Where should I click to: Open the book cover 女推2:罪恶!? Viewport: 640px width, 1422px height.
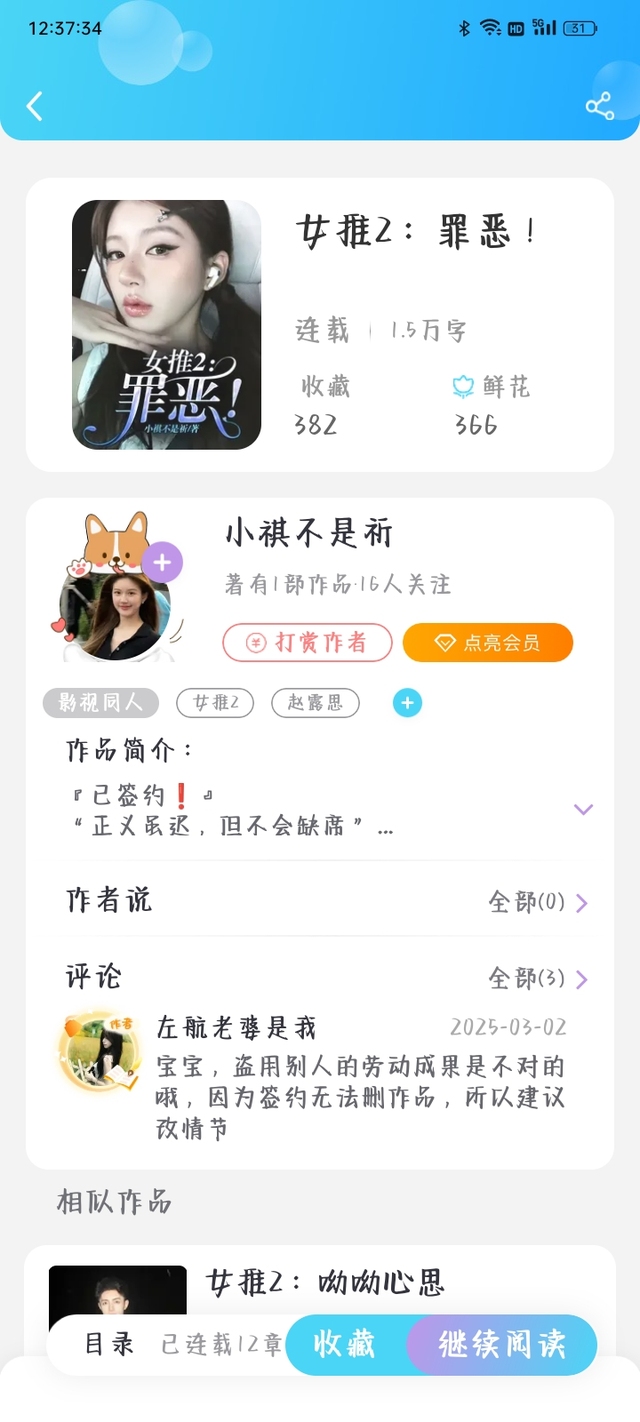[166, 325]
